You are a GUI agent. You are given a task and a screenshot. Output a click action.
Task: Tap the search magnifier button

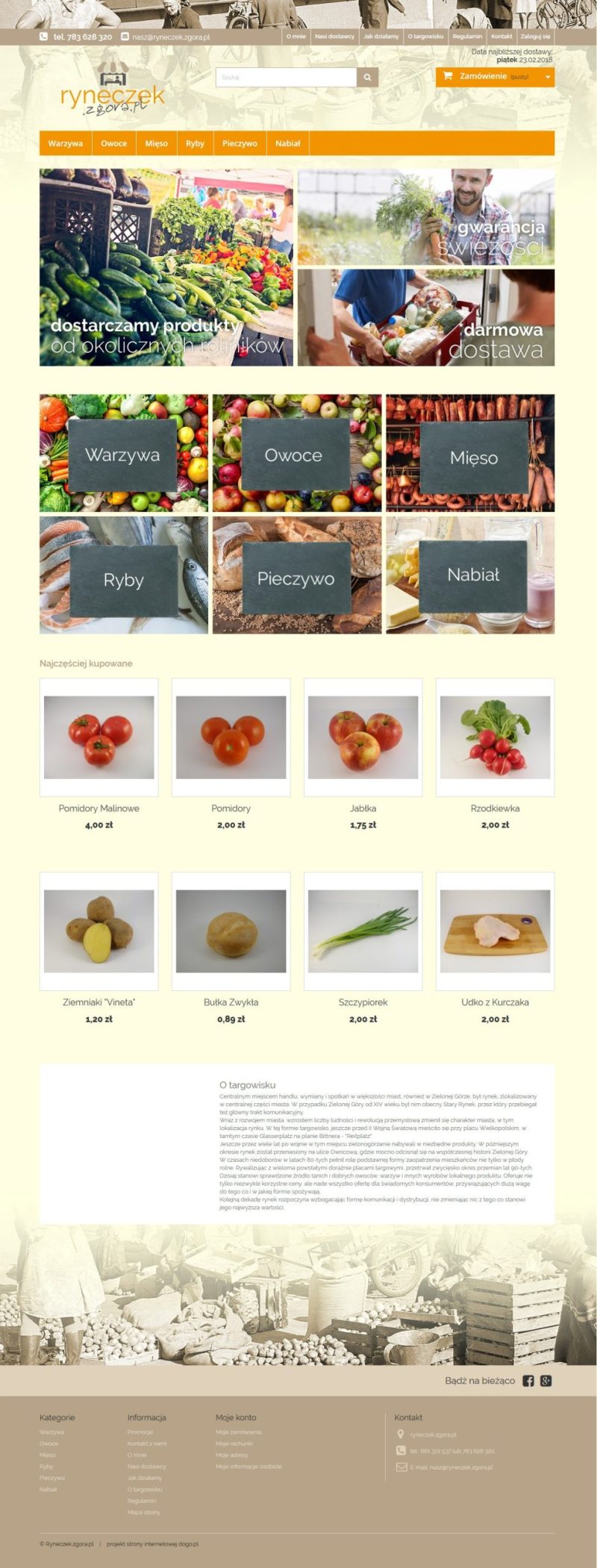point(367,77)
